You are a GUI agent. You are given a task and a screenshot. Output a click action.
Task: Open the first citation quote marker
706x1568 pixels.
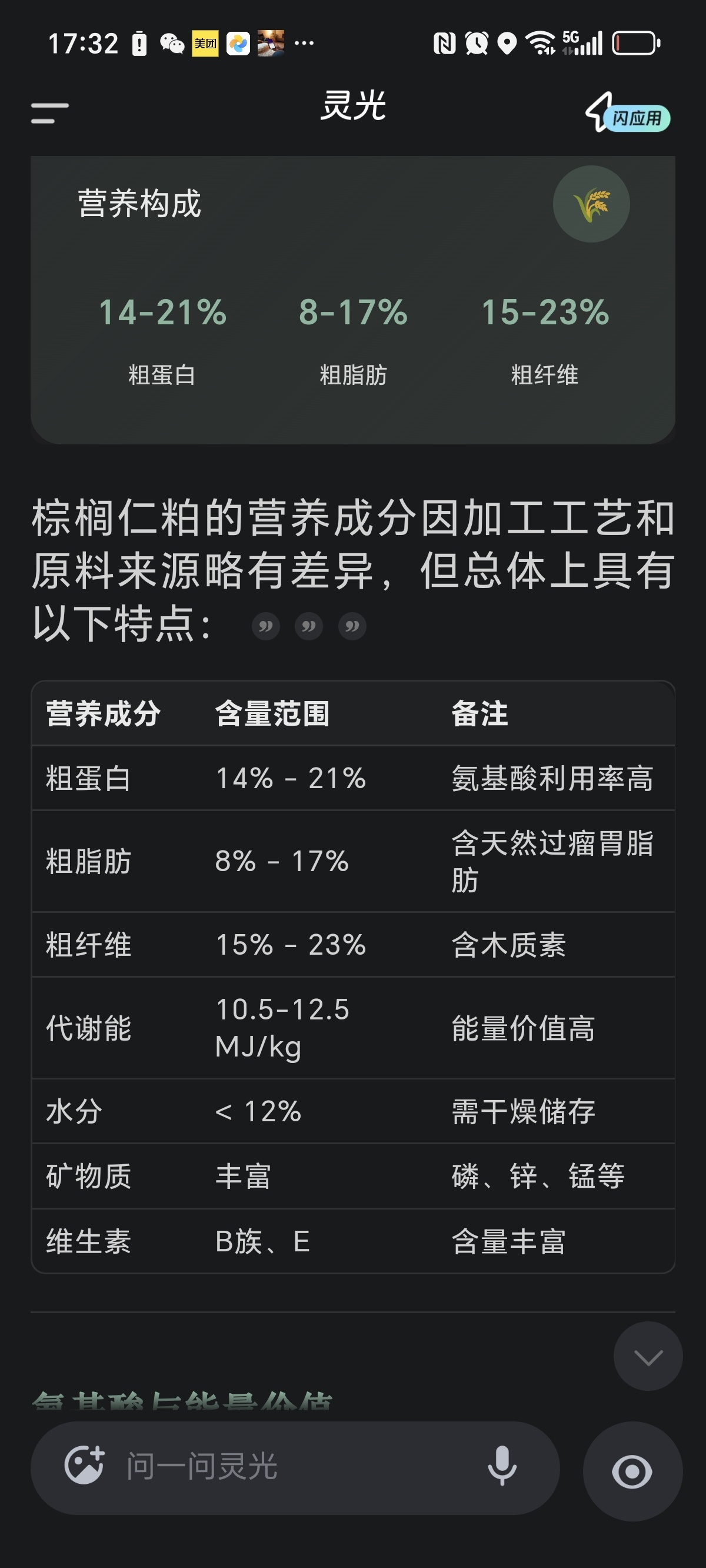click(x=265, y=626)
